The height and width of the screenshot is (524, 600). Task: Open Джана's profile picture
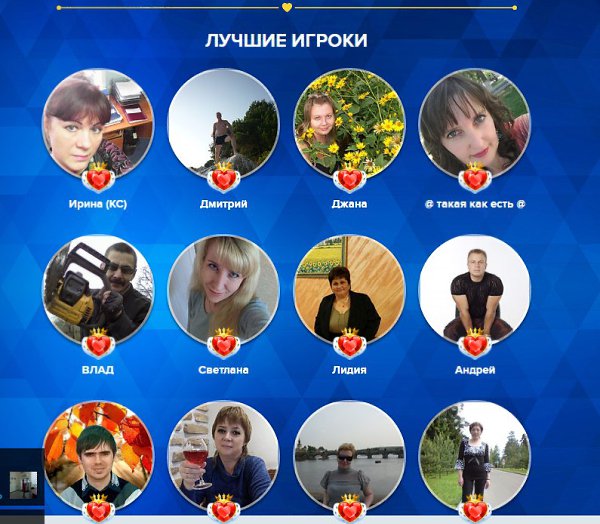pyautogui.click(x=349, y=124)
